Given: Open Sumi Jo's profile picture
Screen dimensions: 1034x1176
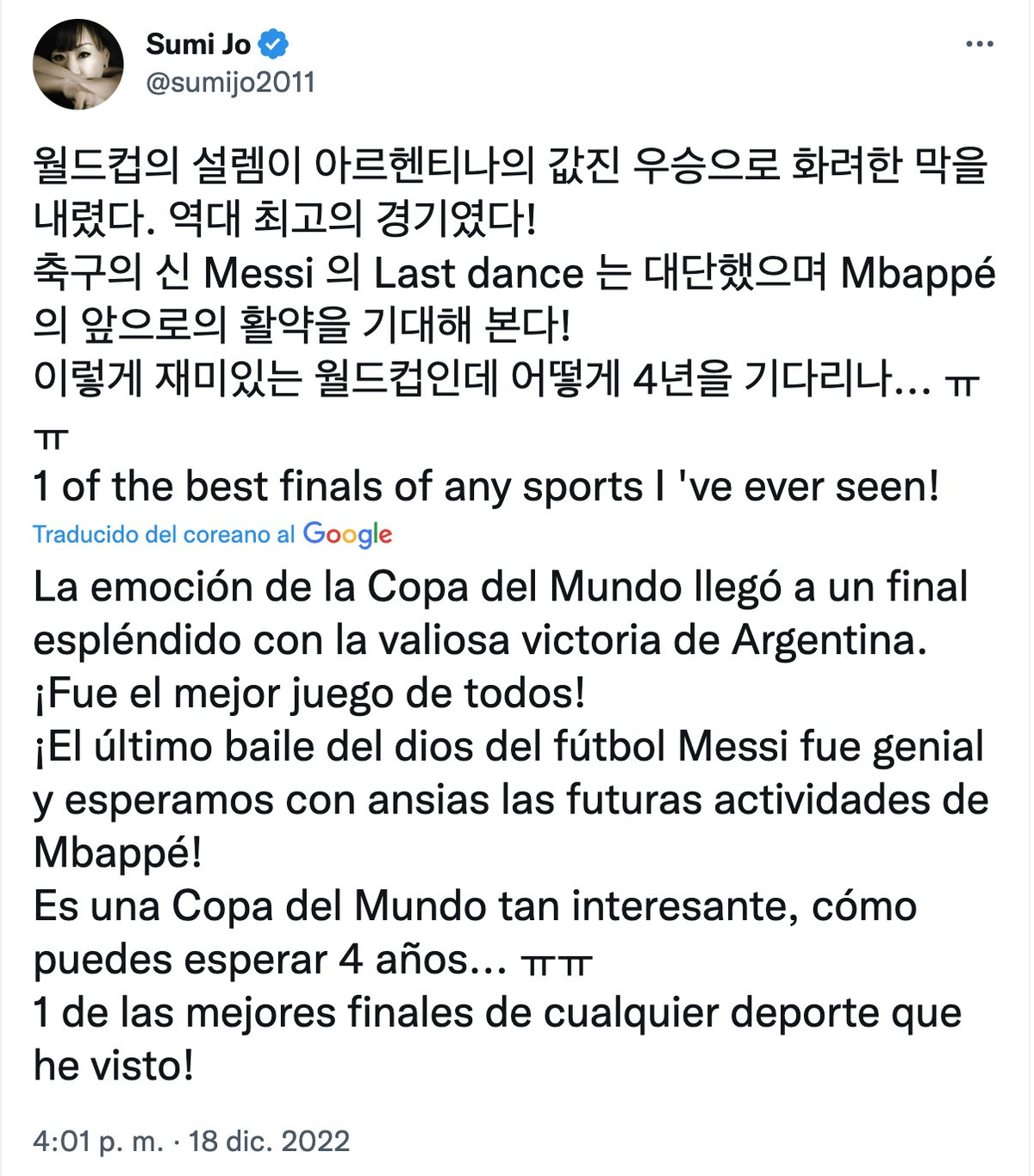Looking at the screenshot, I should 78,65.
